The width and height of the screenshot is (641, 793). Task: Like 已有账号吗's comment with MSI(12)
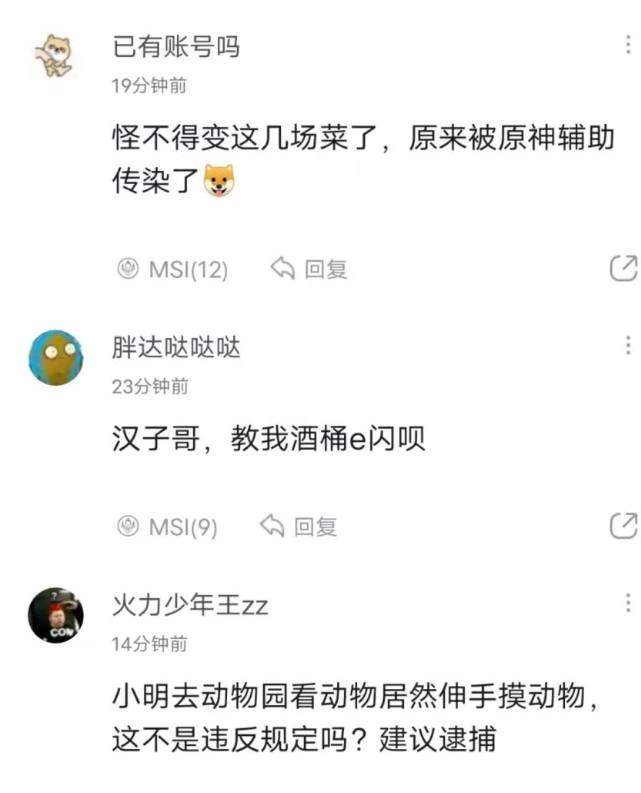click(172, 269)
